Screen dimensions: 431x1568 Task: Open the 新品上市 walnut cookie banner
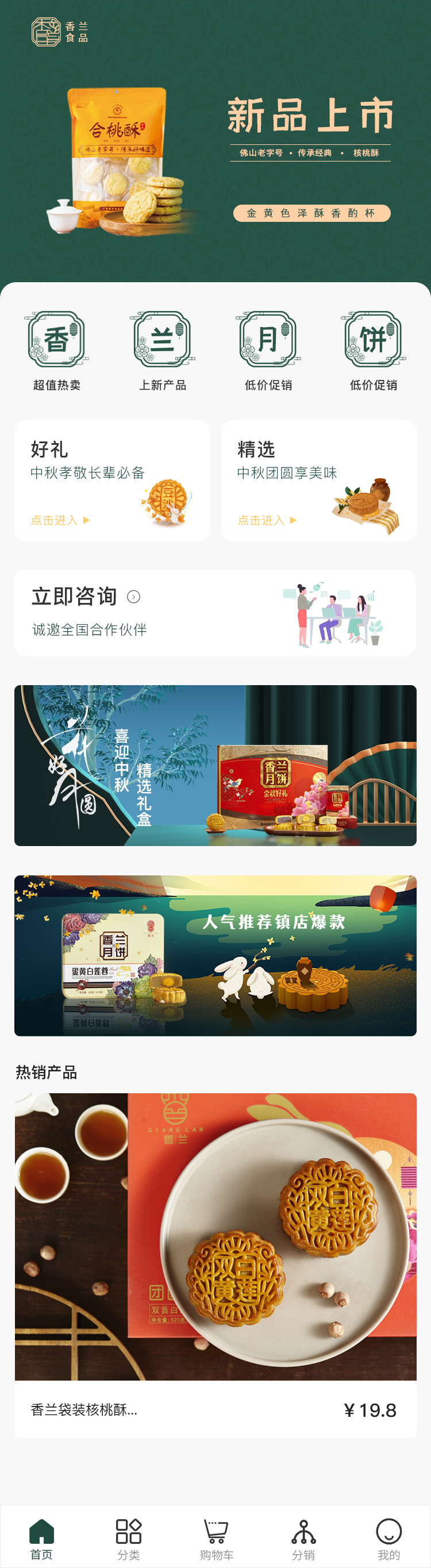pyautogui.click(x=215, y=158)
